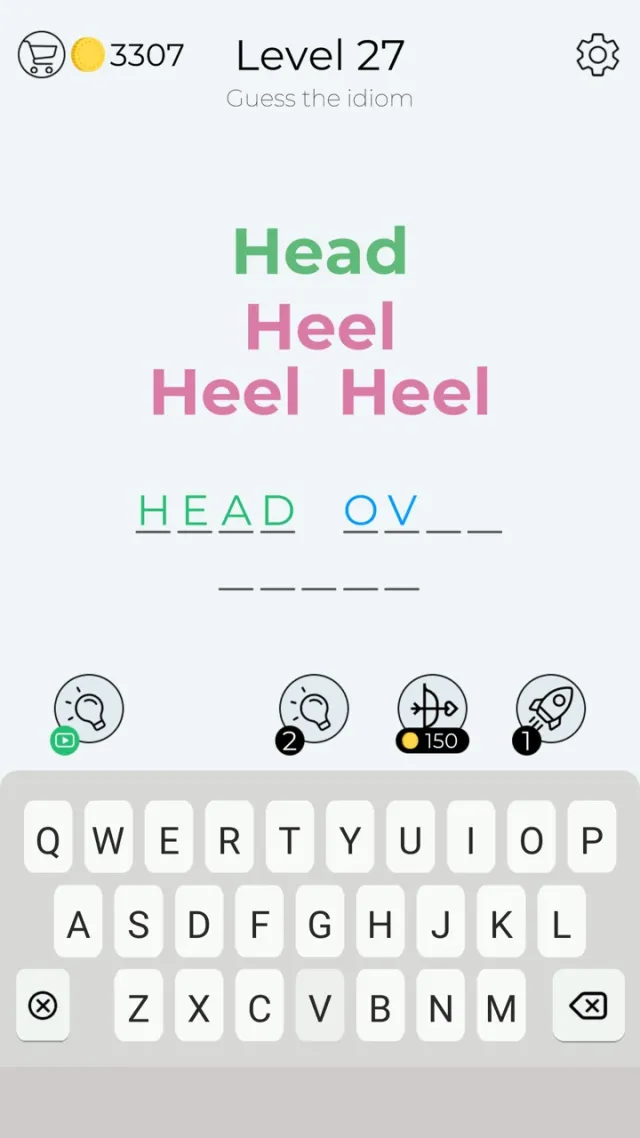Use the lightbulb hint with 2 left
This screenshot has height=1138, width=640.
coord(314,710)
